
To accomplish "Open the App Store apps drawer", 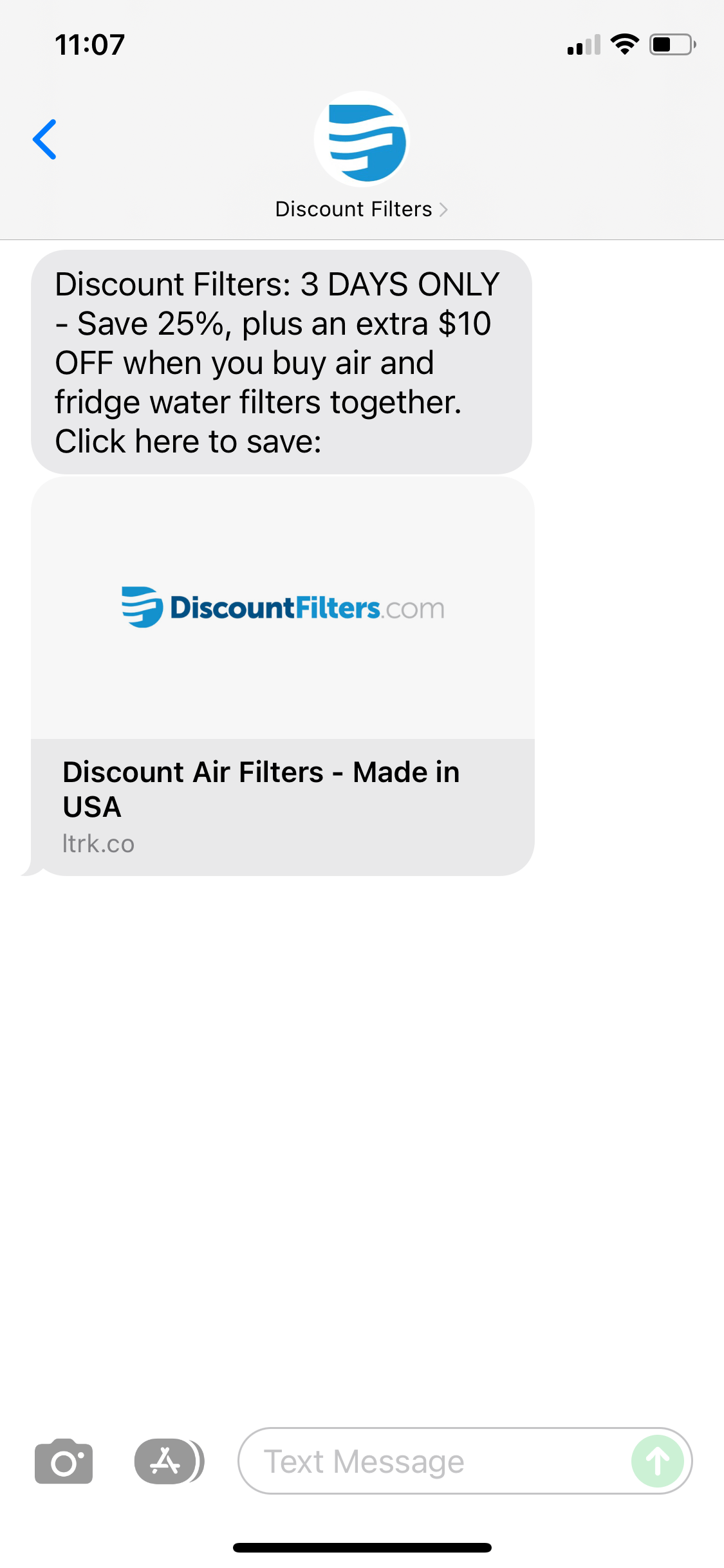I will coord(167,1461).
